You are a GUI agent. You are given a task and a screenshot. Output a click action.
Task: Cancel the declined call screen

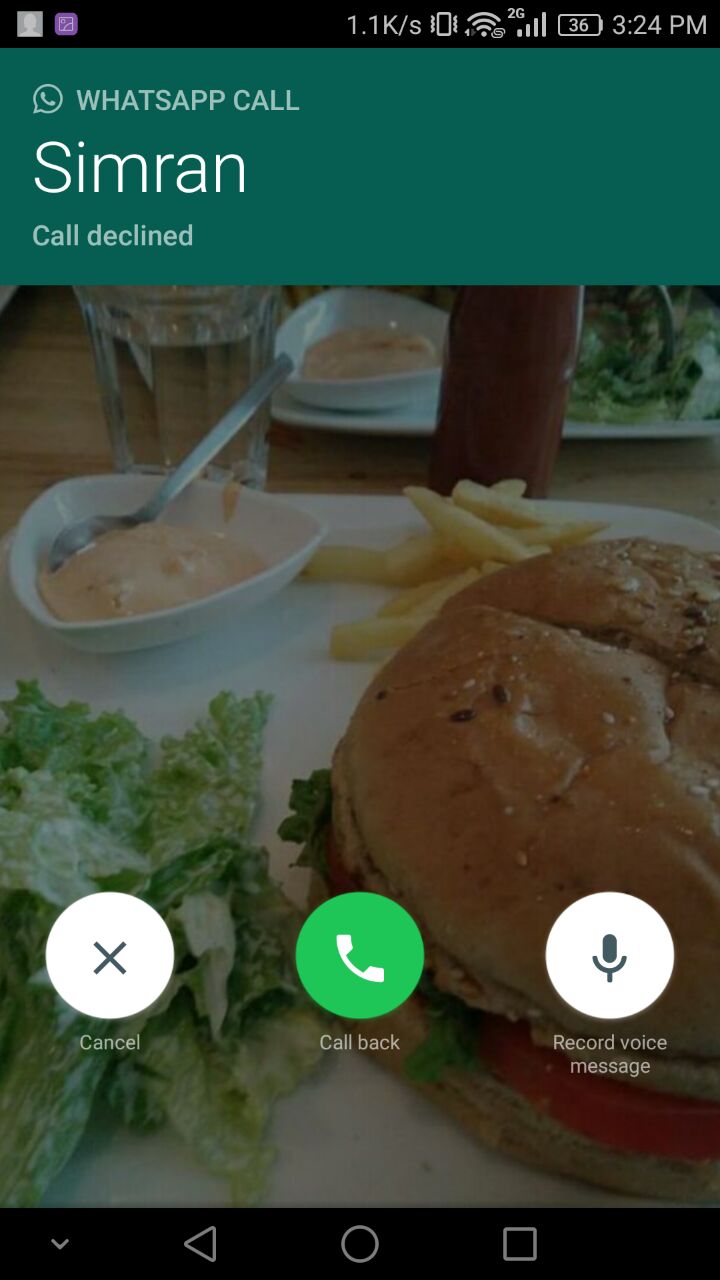point(110,957)
